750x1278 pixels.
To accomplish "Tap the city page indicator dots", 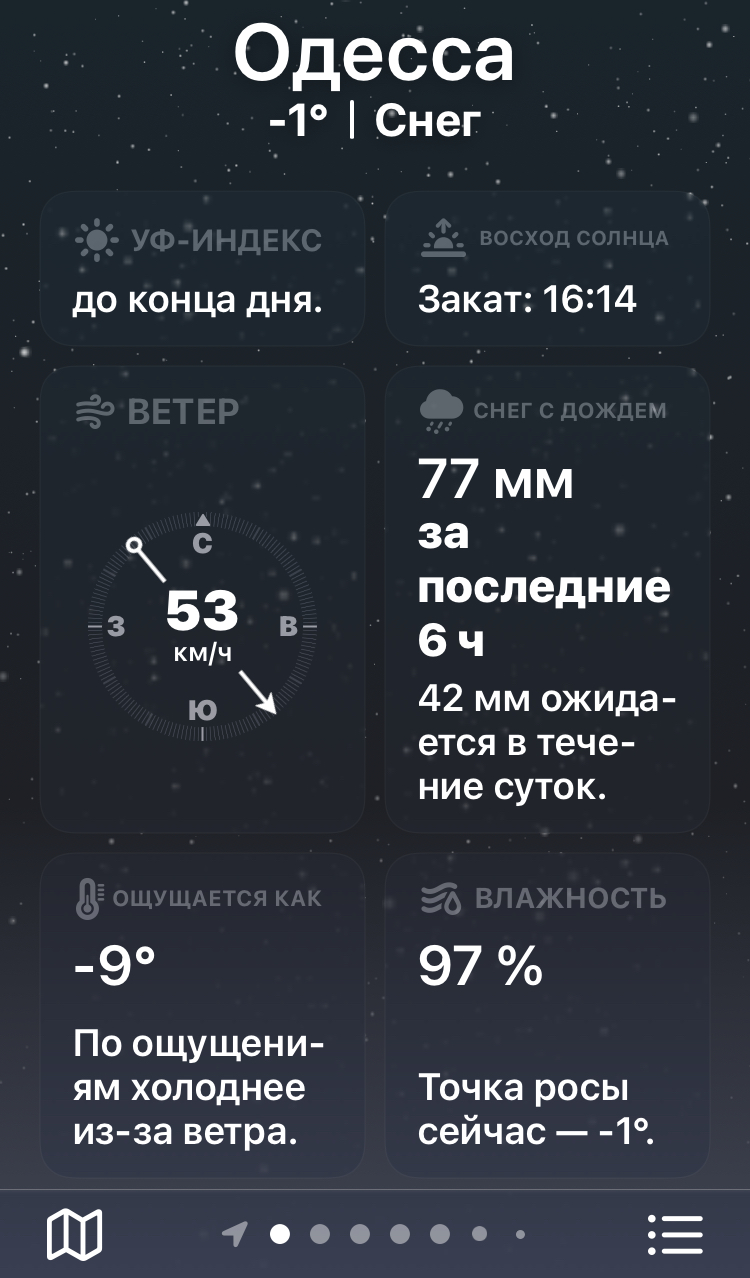I will tap(375, 1234).
